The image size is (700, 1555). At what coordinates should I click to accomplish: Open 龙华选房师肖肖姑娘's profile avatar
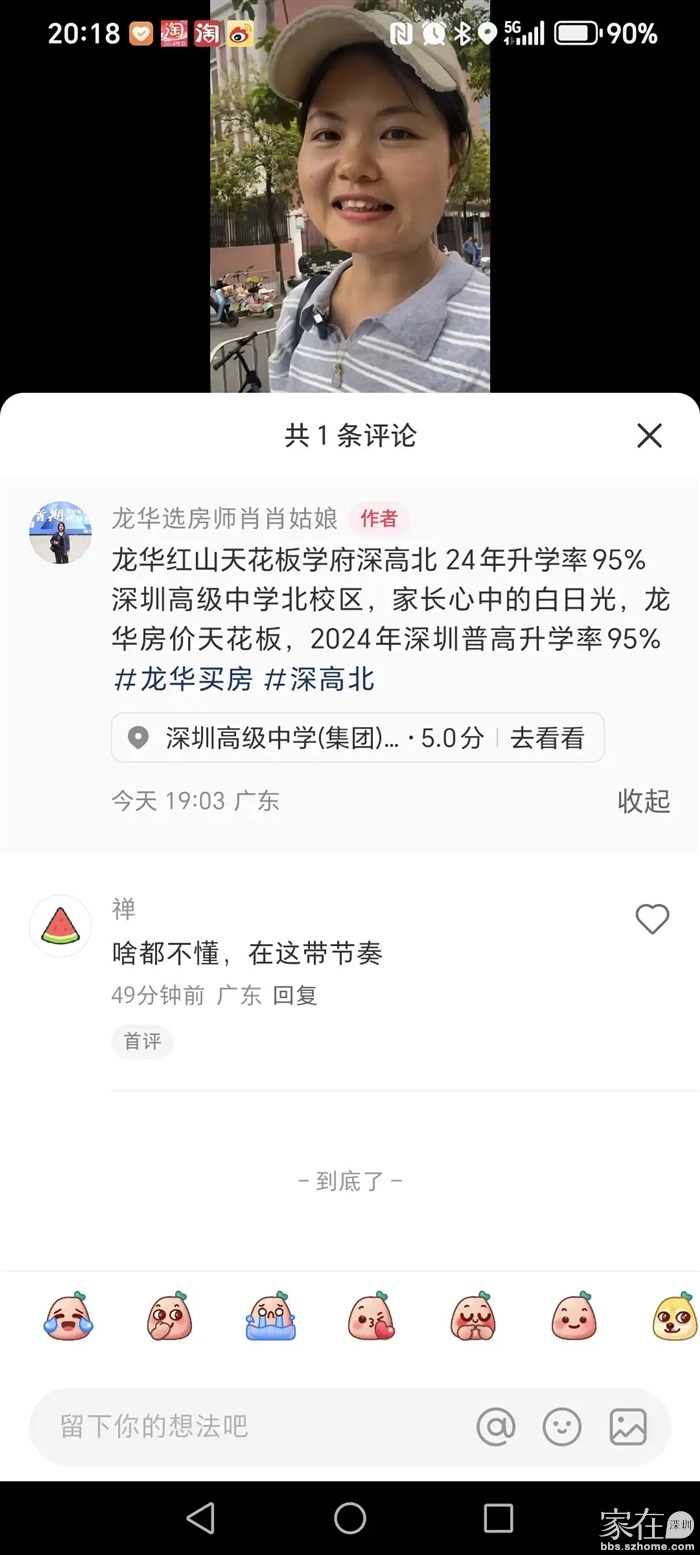pyautogui.click(x=60, y=533)
